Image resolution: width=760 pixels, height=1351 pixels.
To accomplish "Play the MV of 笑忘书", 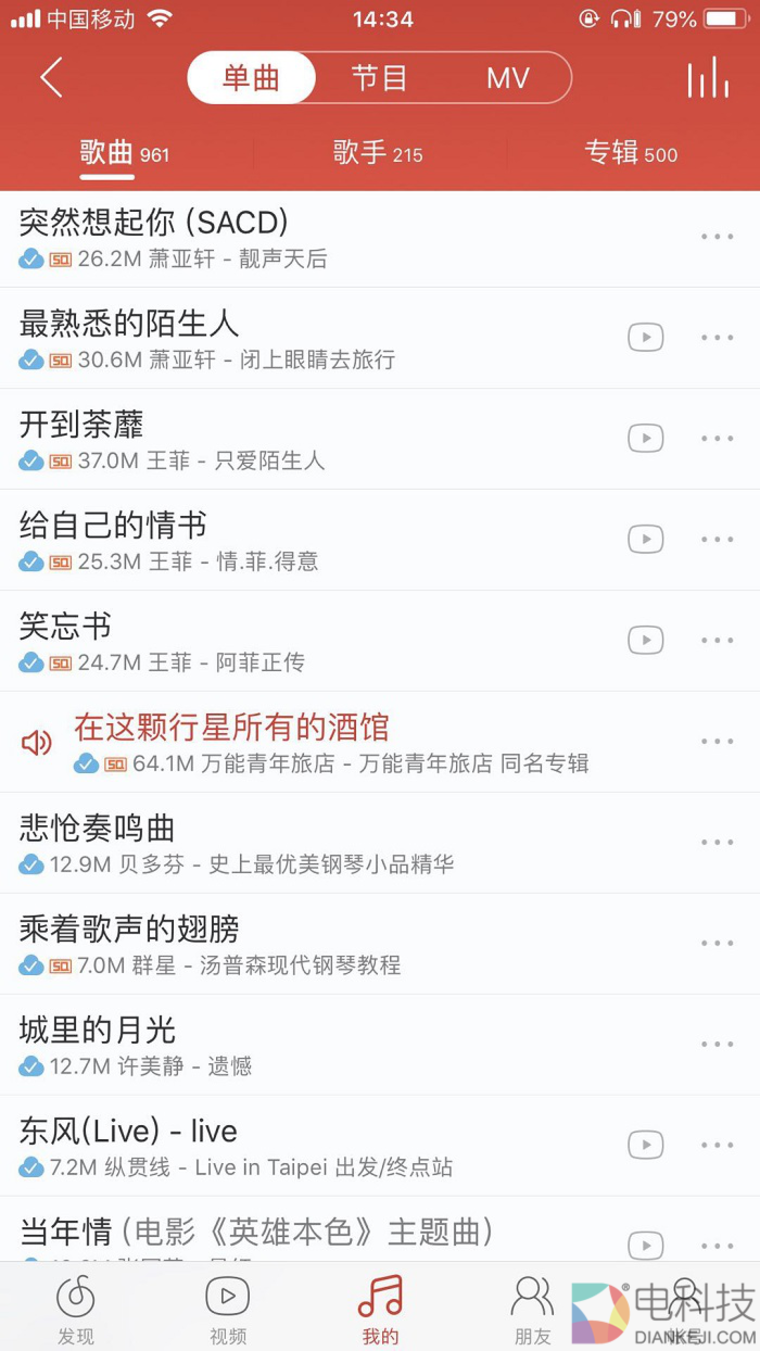I will coord(645,639).
